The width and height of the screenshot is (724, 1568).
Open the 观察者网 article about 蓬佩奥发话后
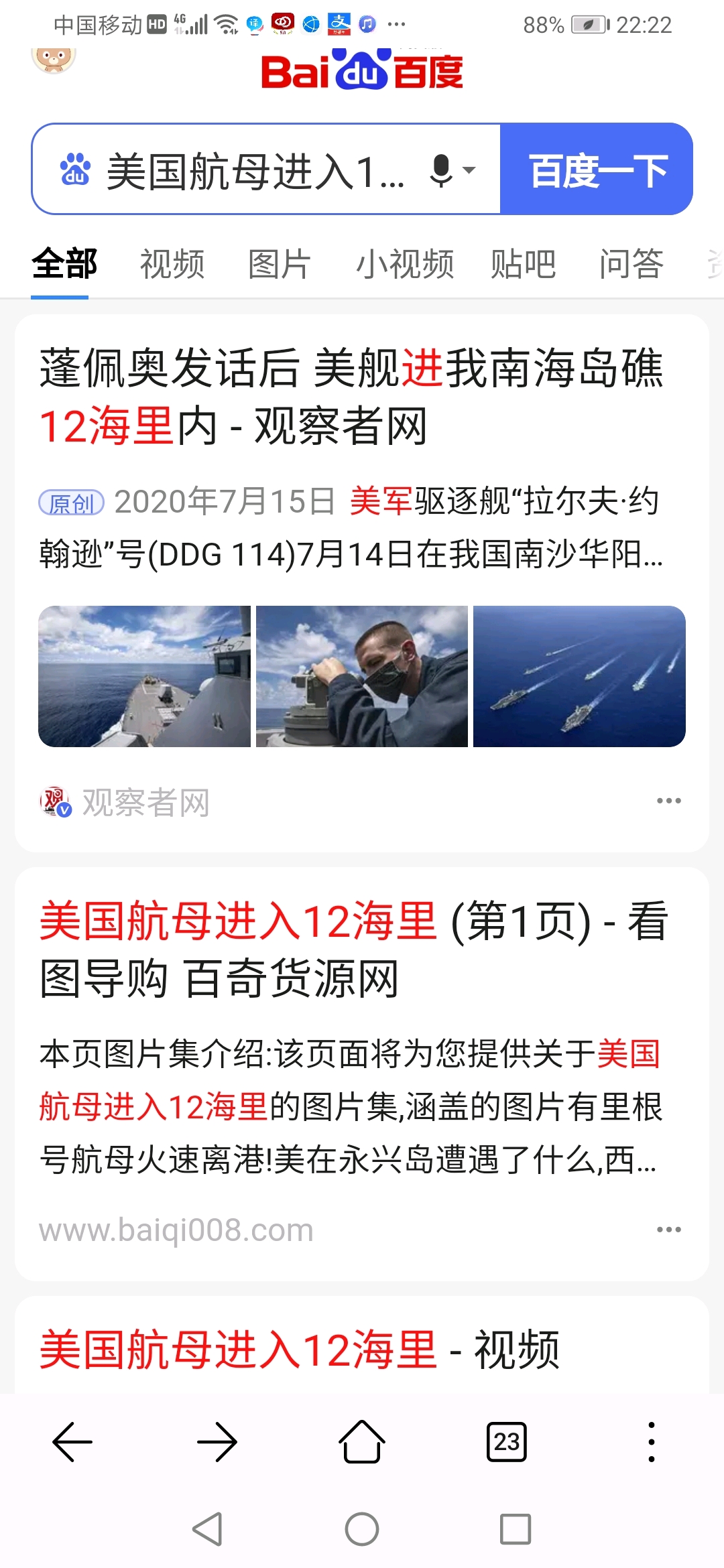[351, 397]
